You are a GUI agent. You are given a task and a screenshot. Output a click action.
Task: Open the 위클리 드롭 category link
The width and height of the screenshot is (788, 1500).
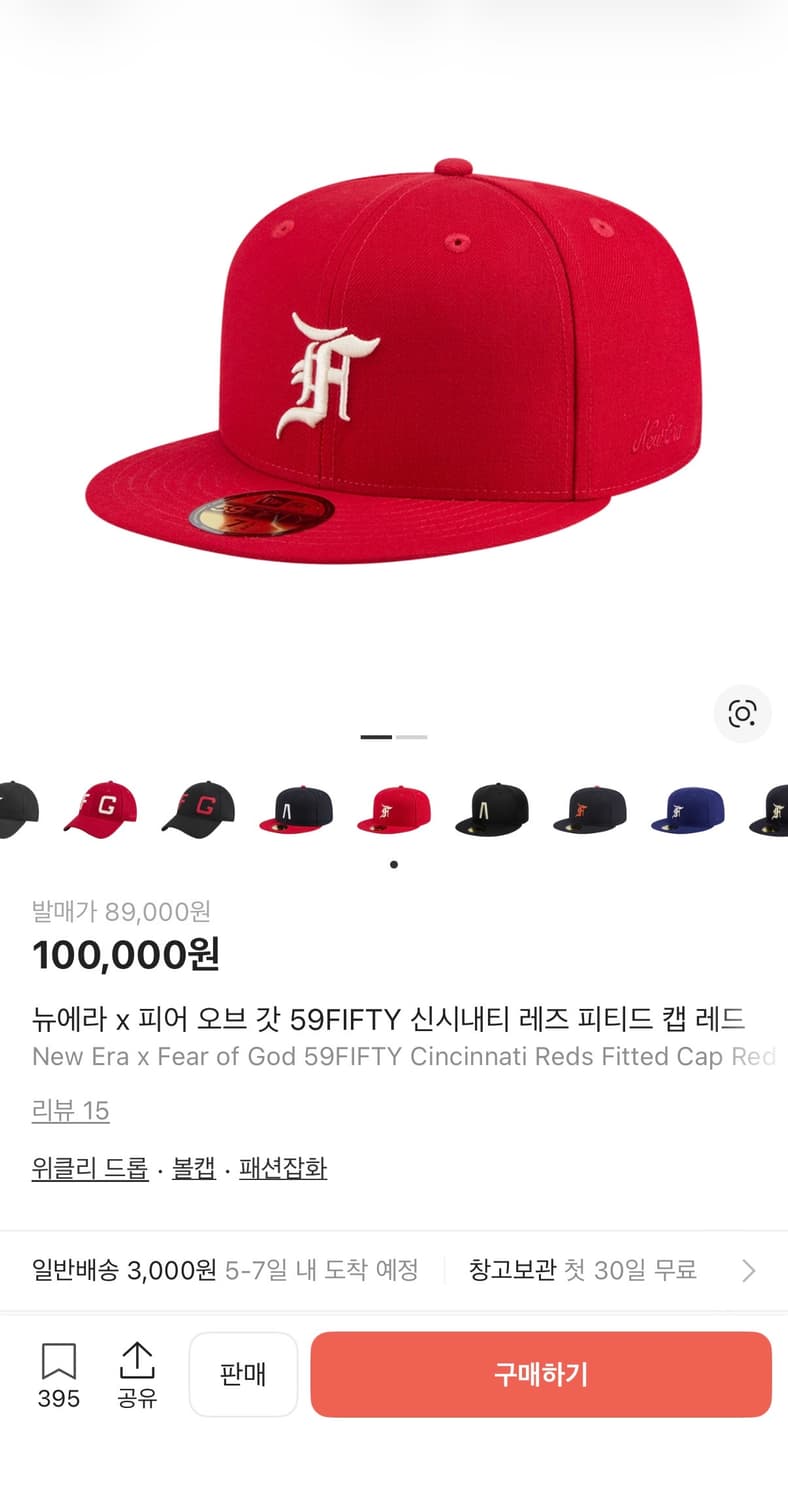click(x=88, y=1168)
